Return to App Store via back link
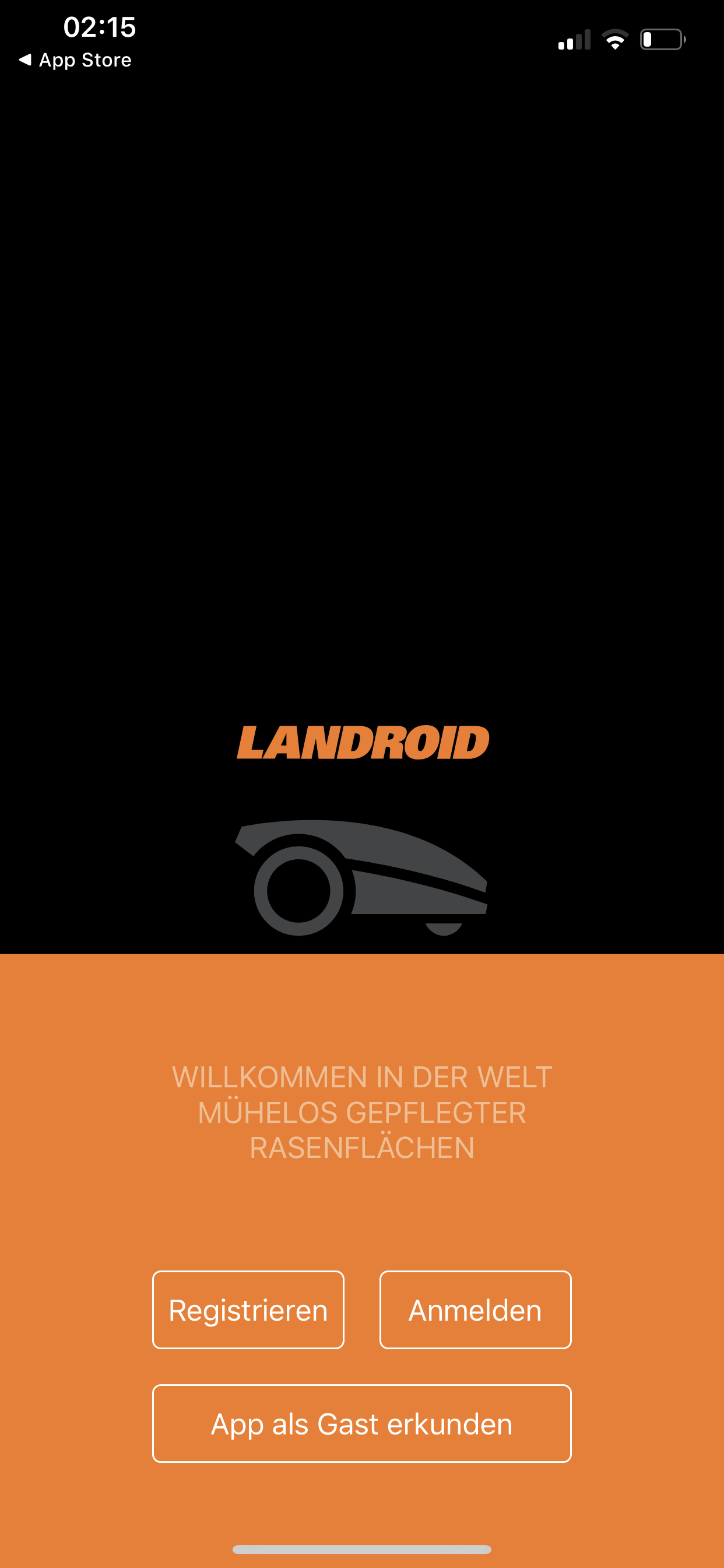The width and height of the screenshot is (724, 1568). [x=75, y=60]
